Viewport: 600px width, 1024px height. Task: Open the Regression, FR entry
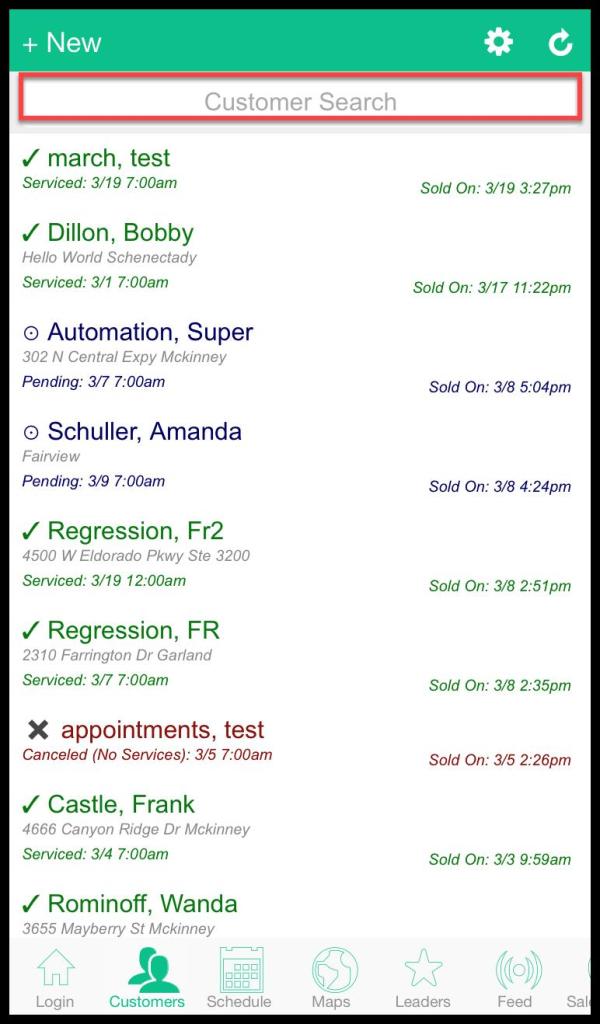pos(133,630)
